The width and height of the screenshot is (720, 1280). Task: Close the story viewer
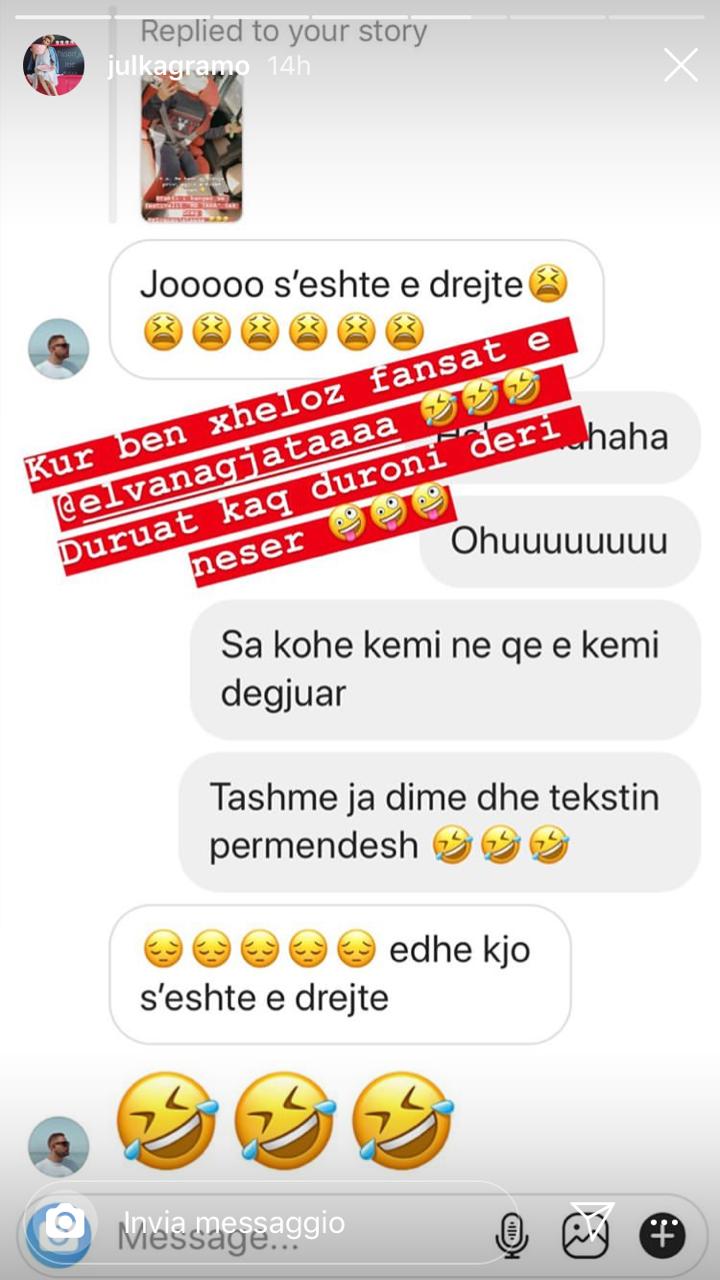click(681, 66)
